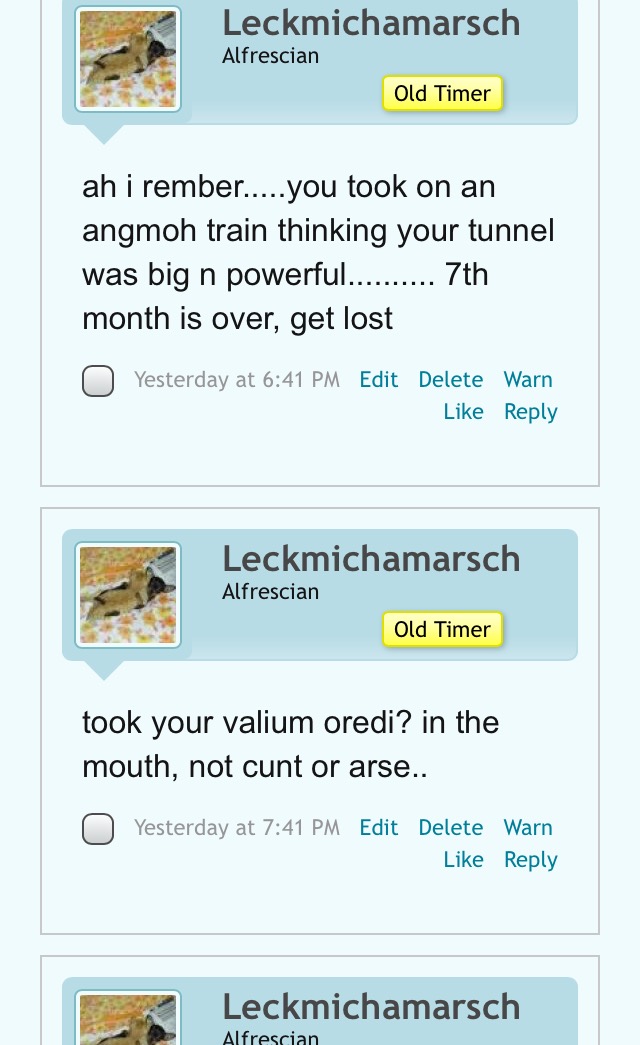The width and height of the screenshot is (640, 1045).
Task: Reply to the 6:41 PM post
Action: tap(531, 412)
